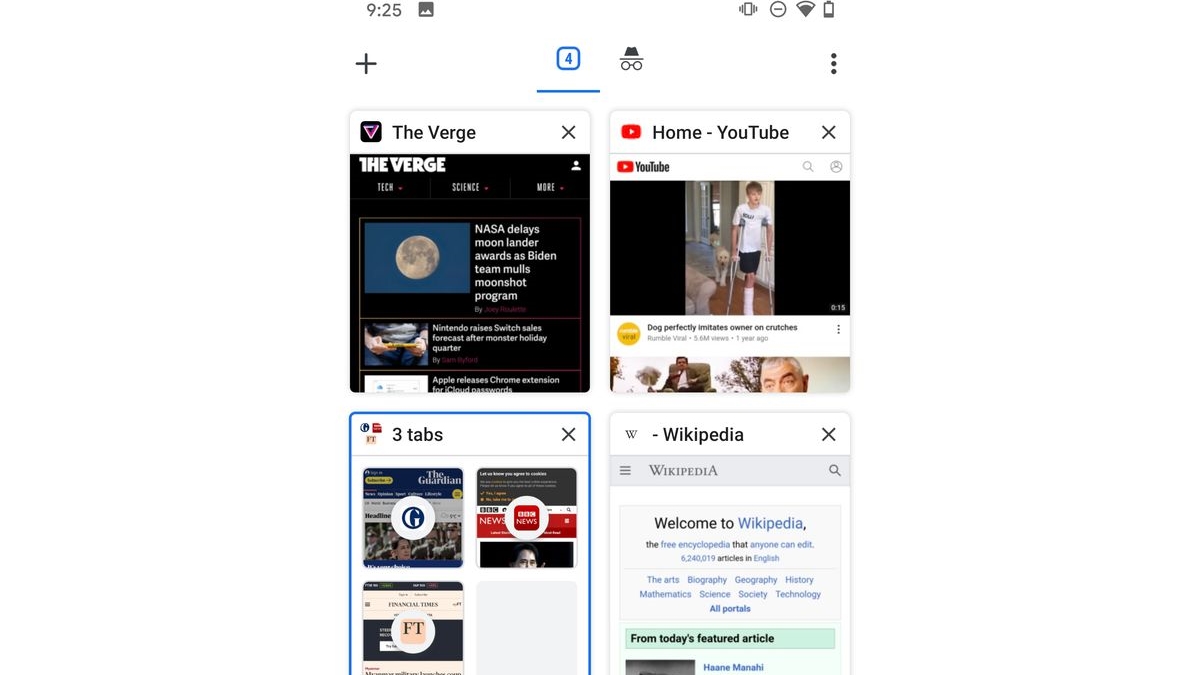This screenshot has height=675, width=1200.
Task: Open a new tab with the plus icon
Action: (x=366, y=64)
